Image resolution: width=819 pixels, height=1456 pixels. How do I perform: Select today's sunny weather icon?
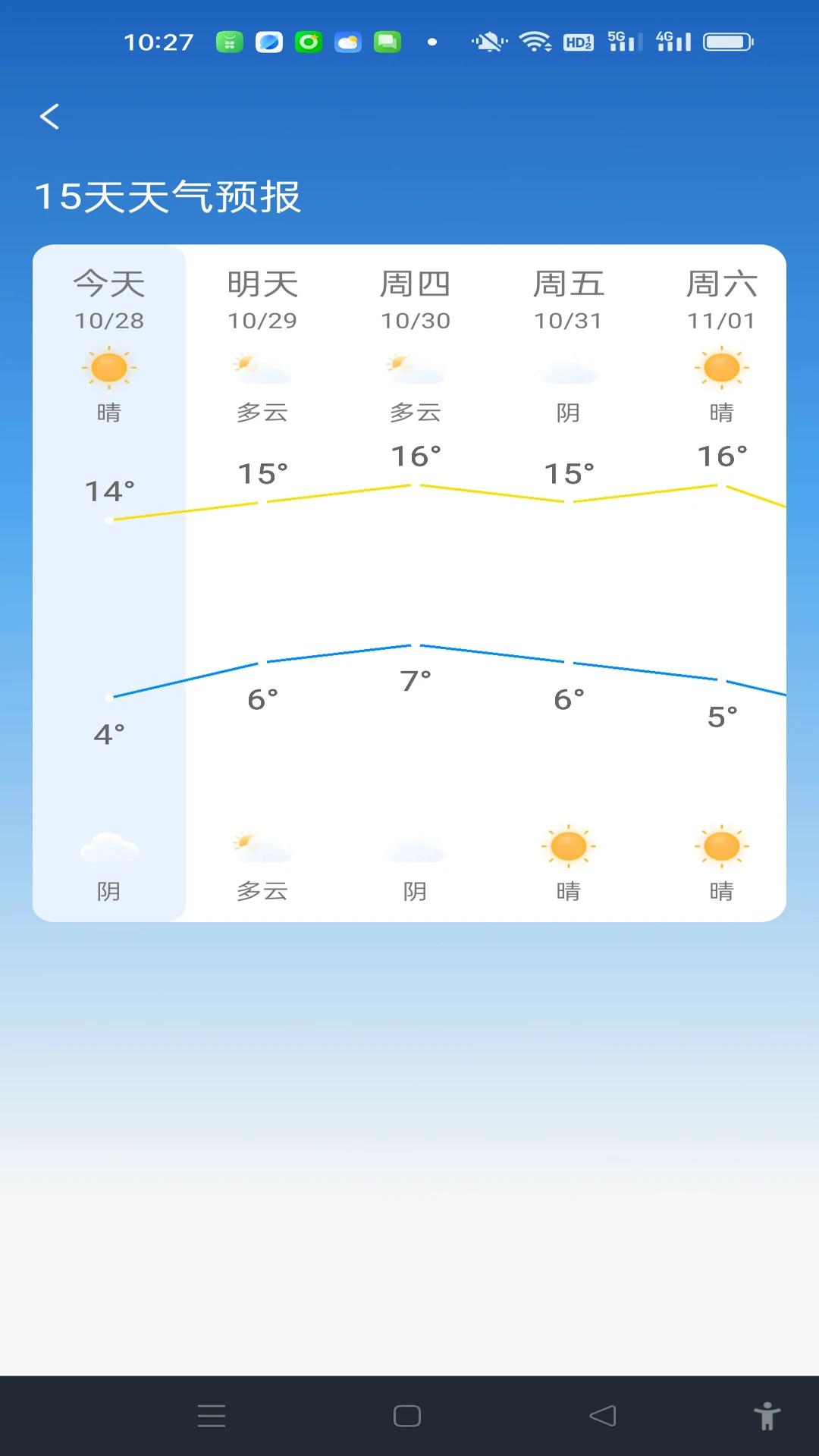pos(108,368)
